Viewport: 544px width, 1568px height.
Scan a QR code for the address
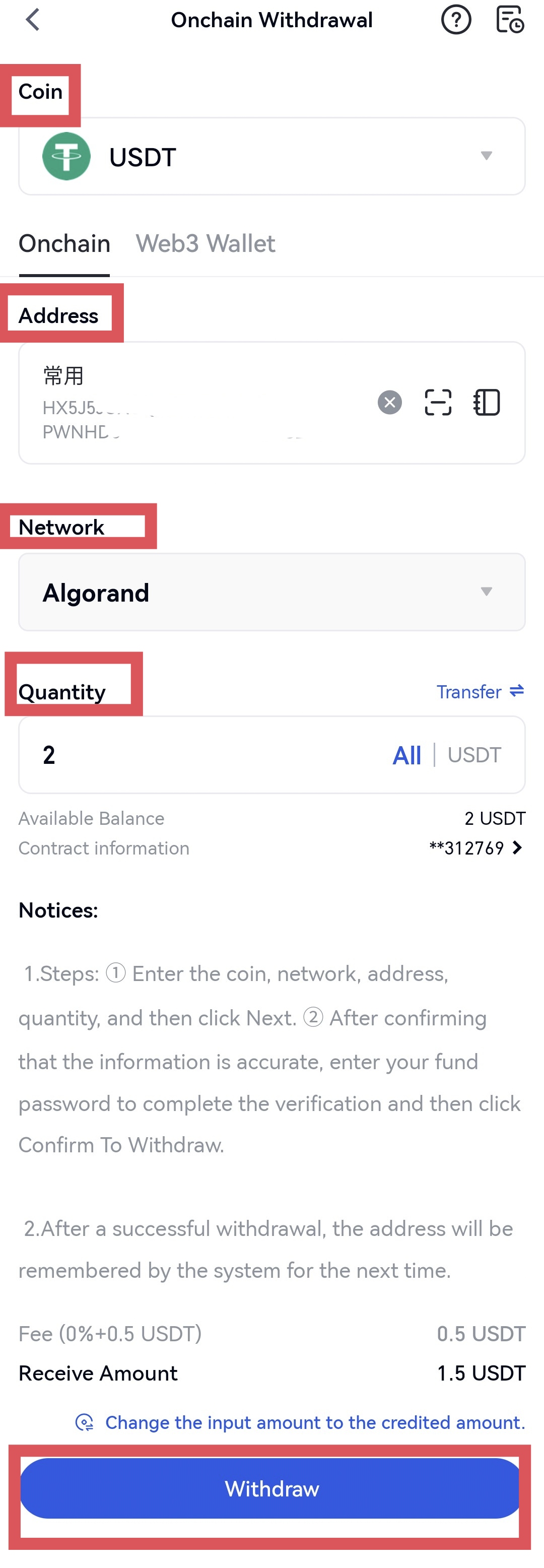tap(438, 403)
